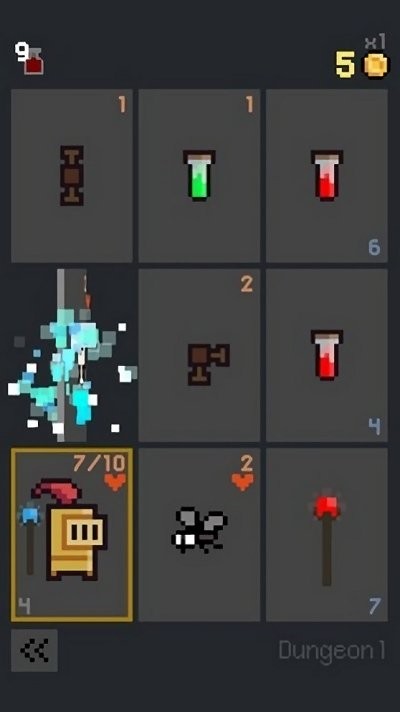
Task: Attack the fly enemy card
Action: (199, 534)
